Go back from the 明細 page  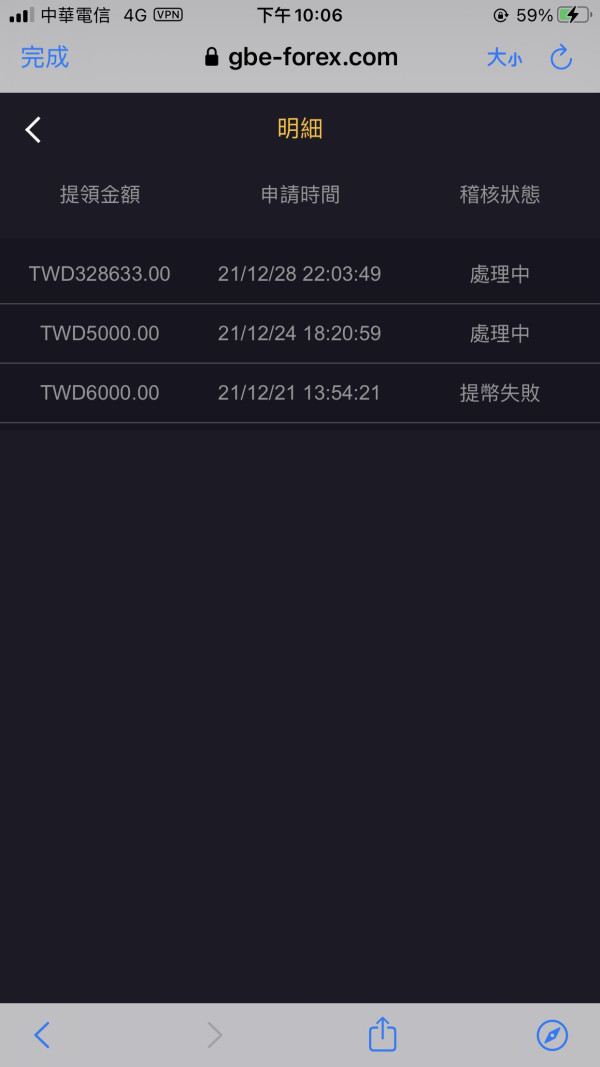(33, 129)
